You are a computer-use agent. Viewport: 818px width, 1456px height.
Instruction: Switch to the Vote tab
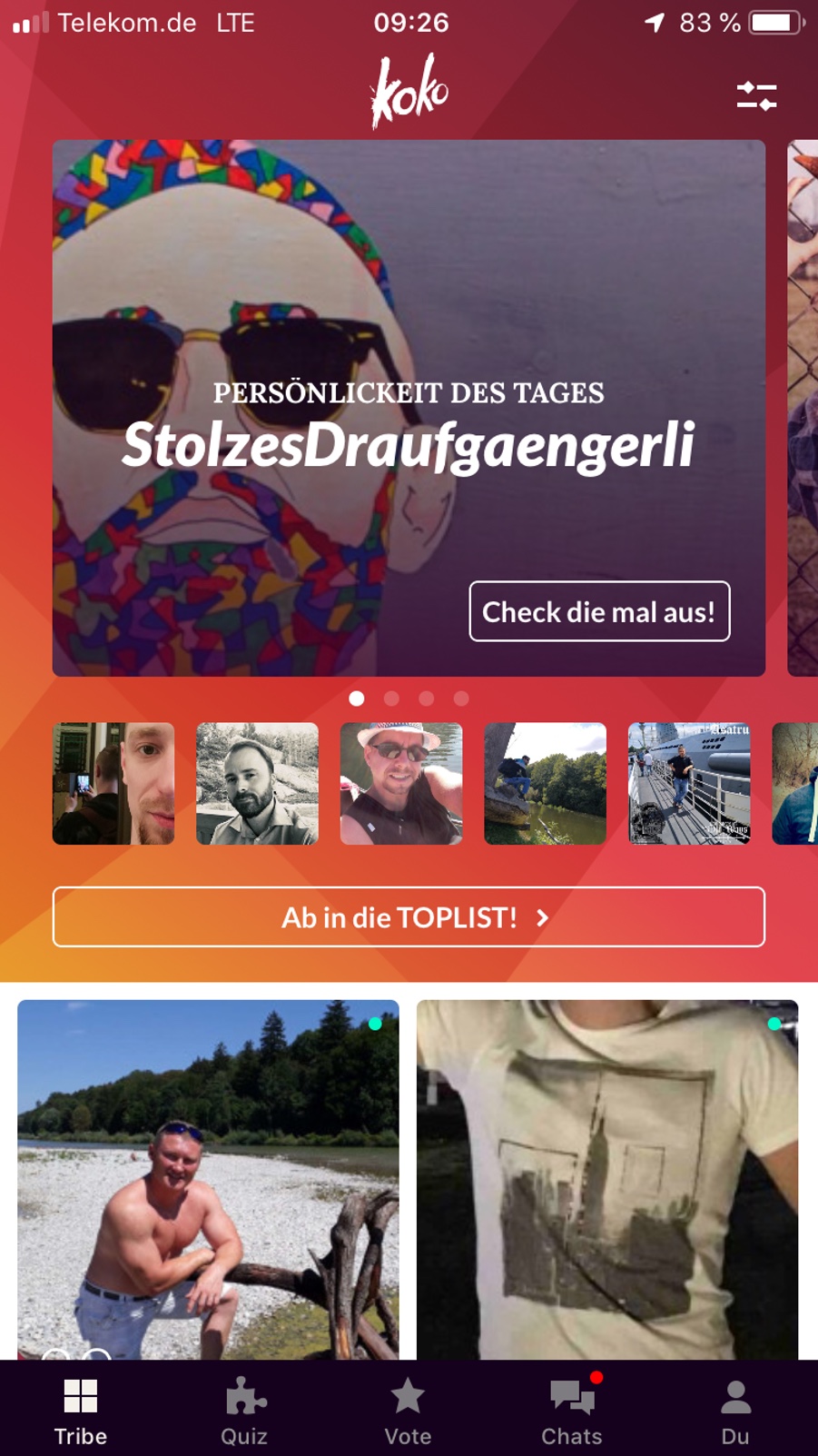tap(408, 1409)
